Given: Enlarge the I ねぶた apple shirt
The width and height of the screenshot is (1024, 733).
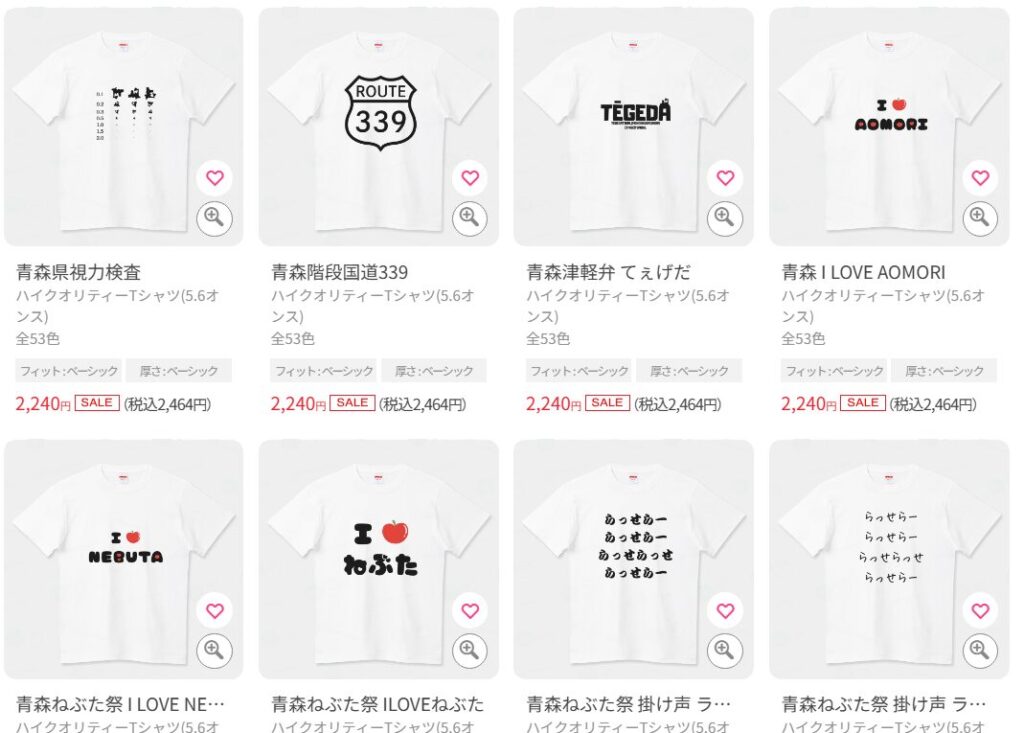Looking at the screenshot, I should point(470,650).
